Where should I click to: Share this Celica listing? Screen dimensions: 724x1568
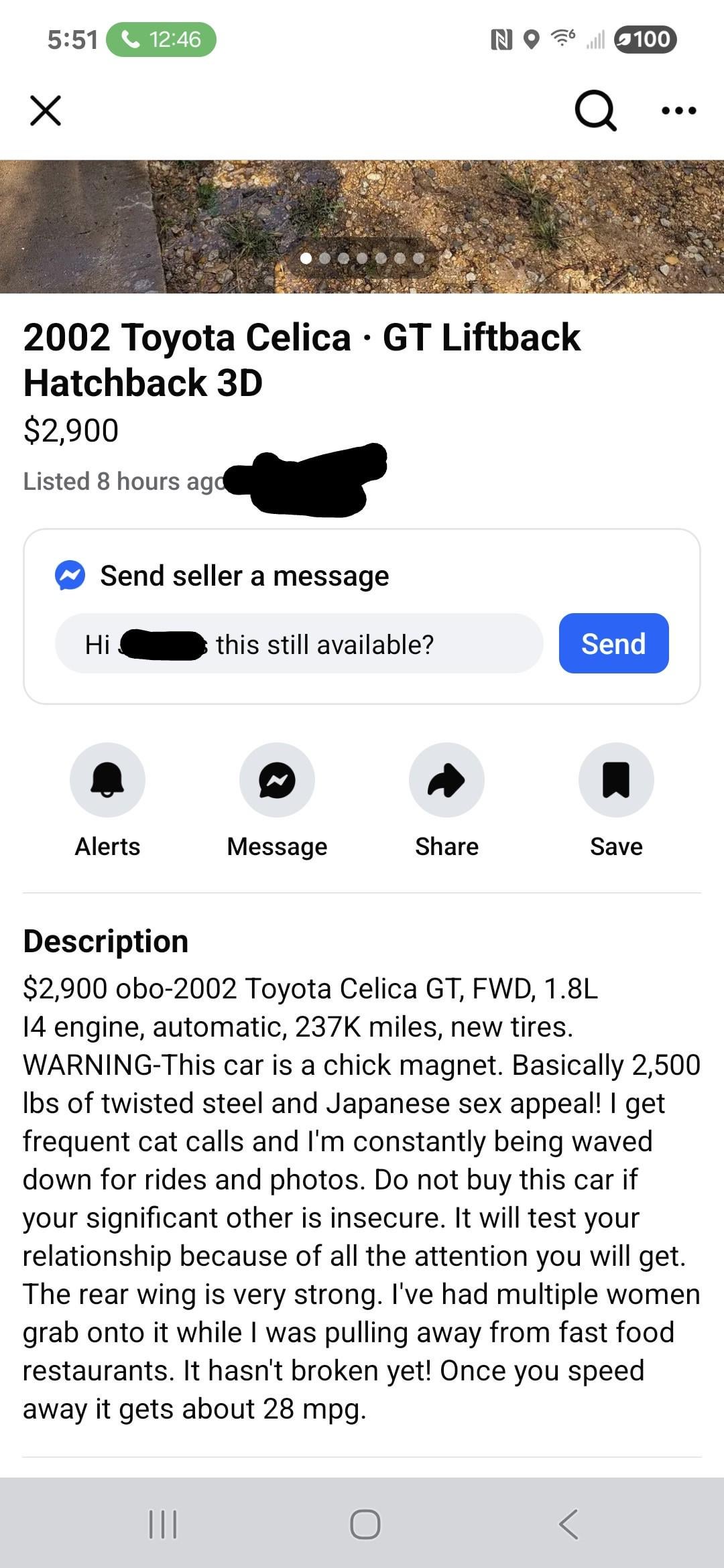[x=446, y=780]
